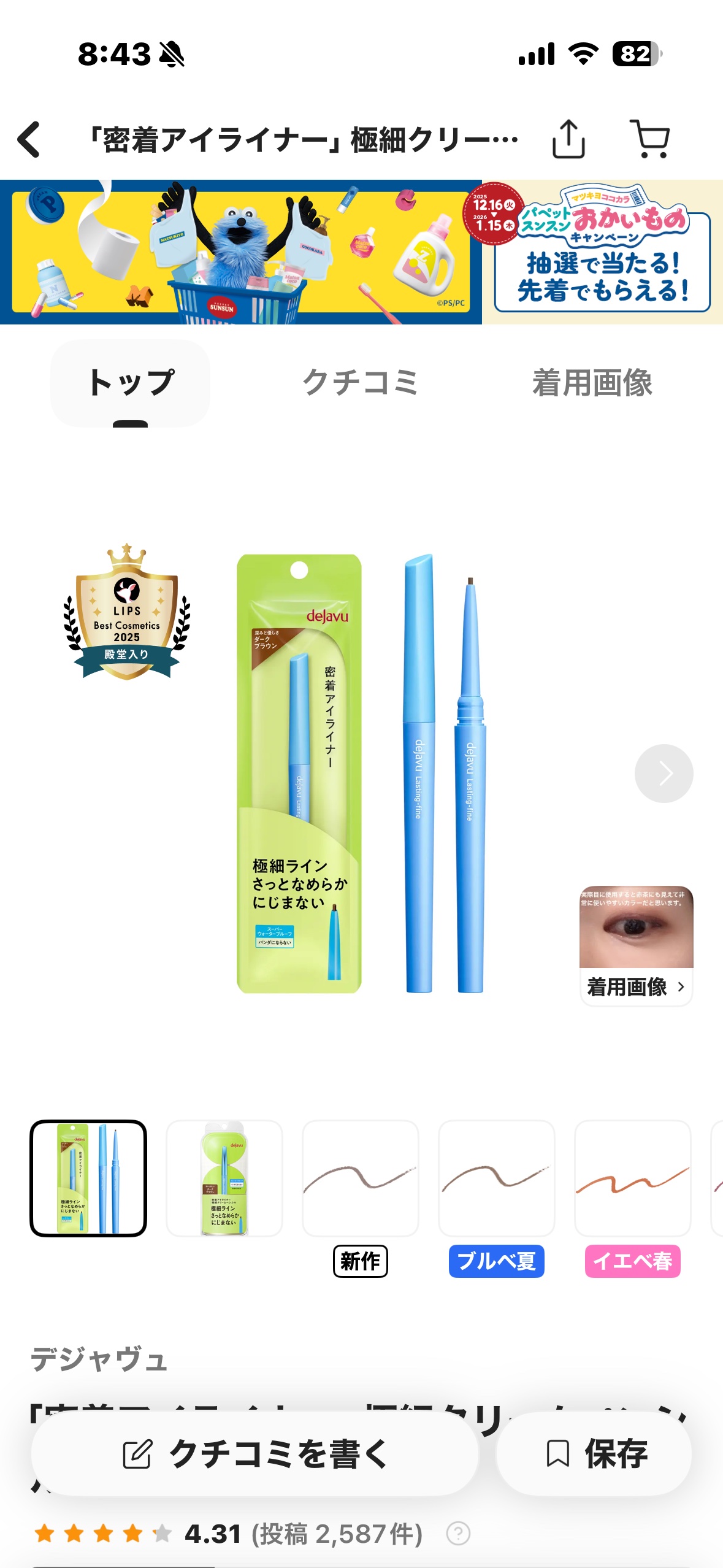Select the トップ tab
This screenshot has height=1568, width=723.
tap(130, 383)
